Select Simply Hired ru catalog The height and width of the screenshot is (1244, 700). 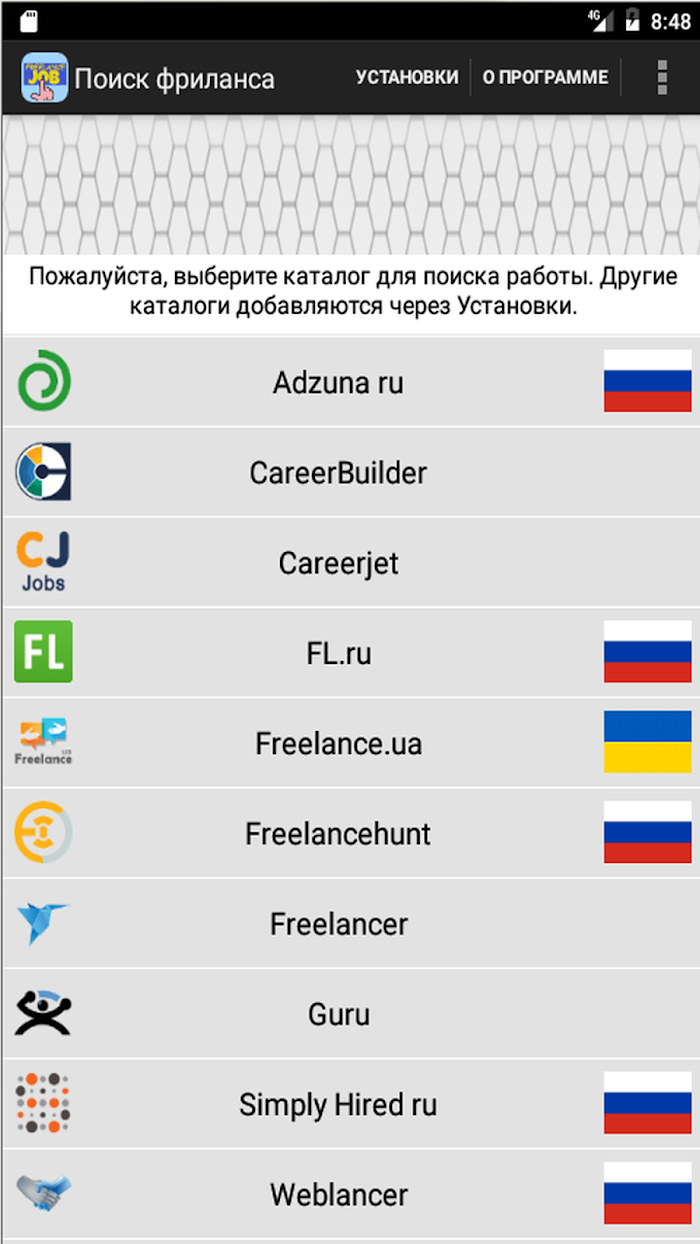[x=339, y=1105]
